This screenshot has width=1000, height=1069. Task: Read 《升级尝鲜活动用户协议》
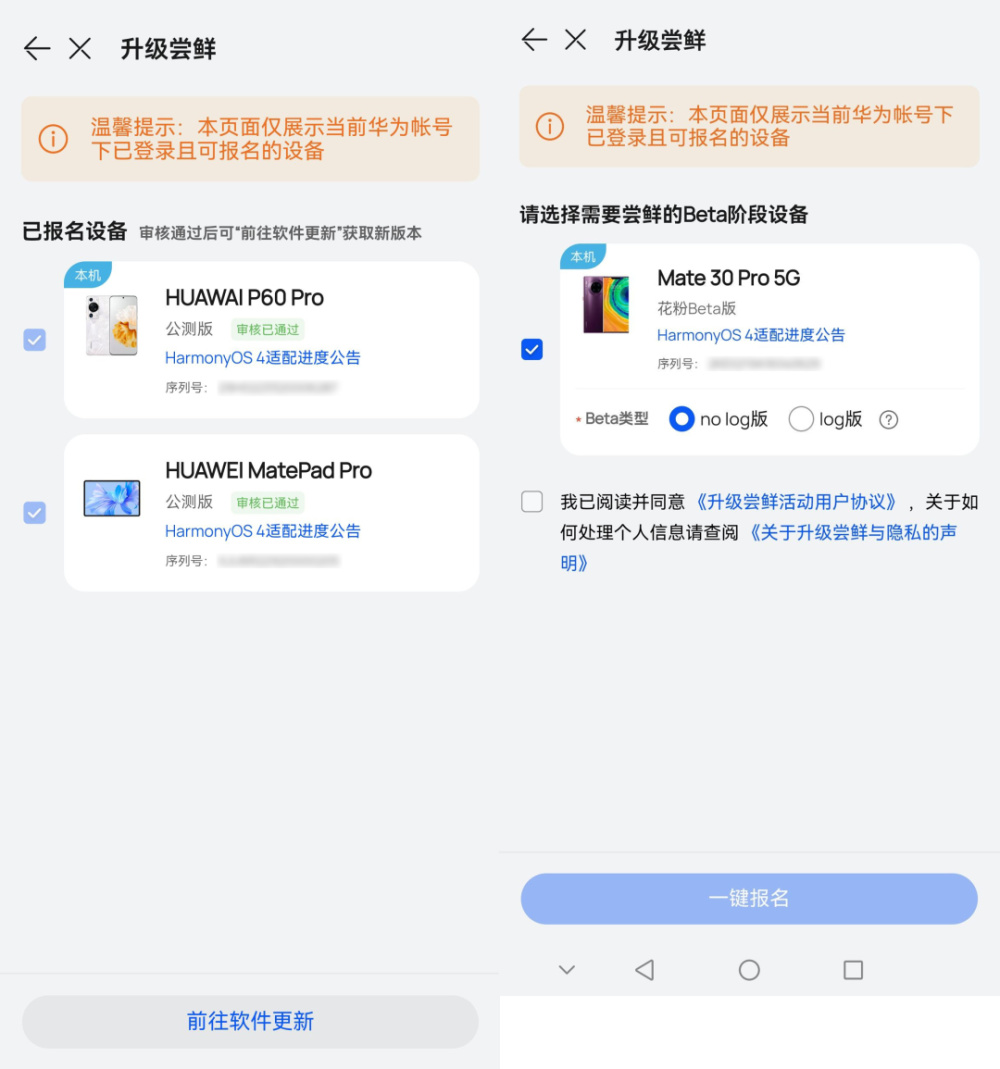coord(796,502)
